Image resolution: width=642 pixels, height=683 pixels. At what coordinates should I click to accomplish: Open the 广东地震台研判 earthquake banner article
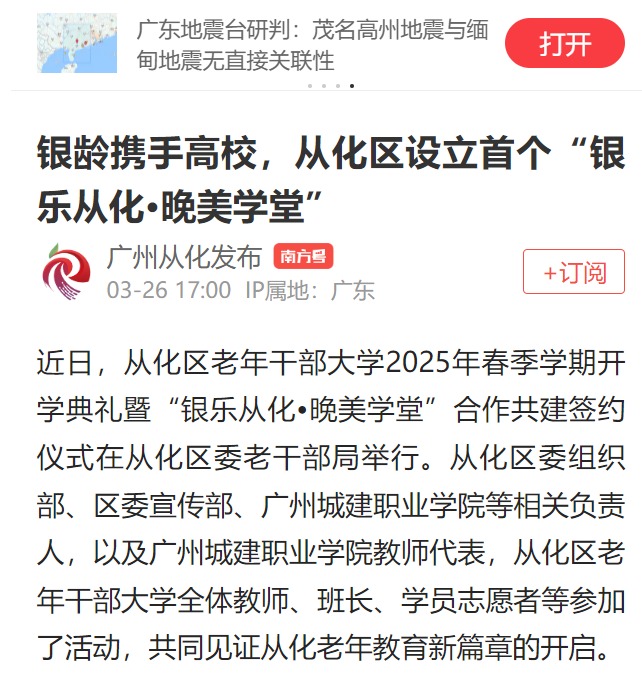(312, 45)
